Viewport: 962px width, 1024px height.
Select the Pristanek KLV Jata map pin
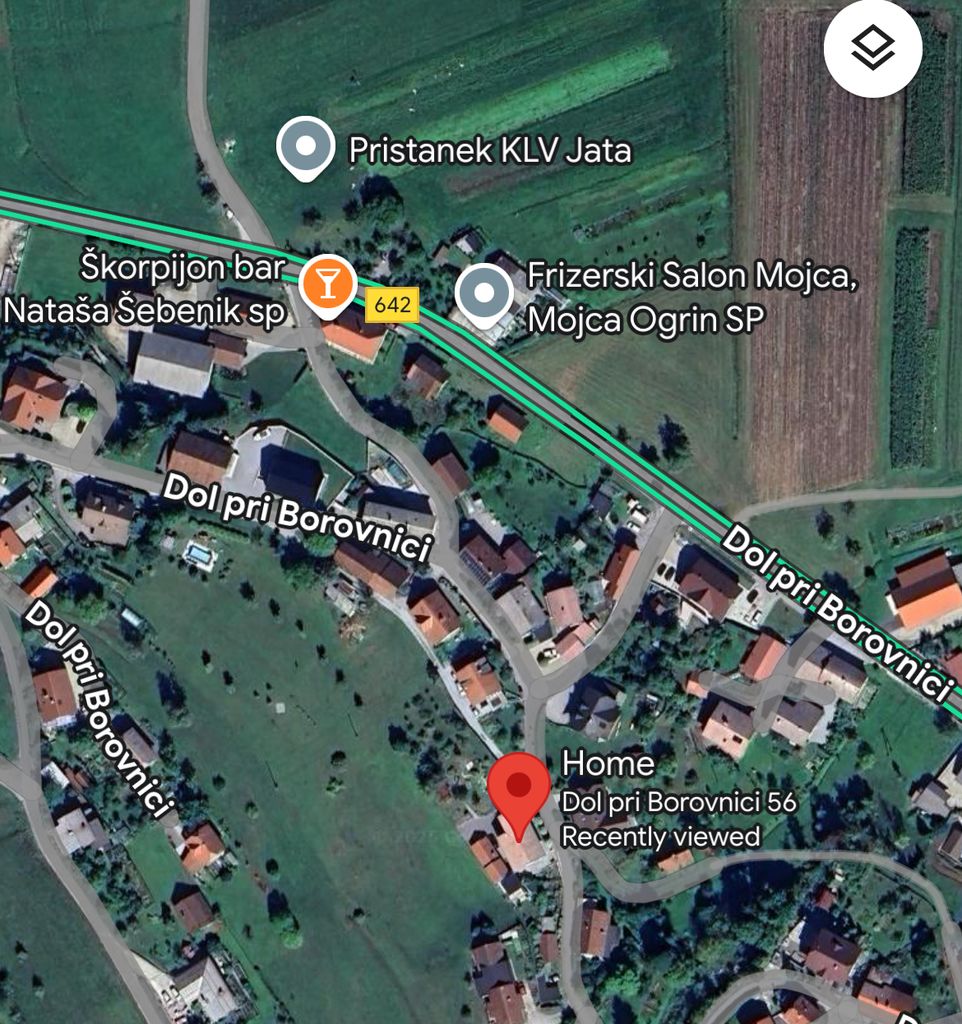305,148
